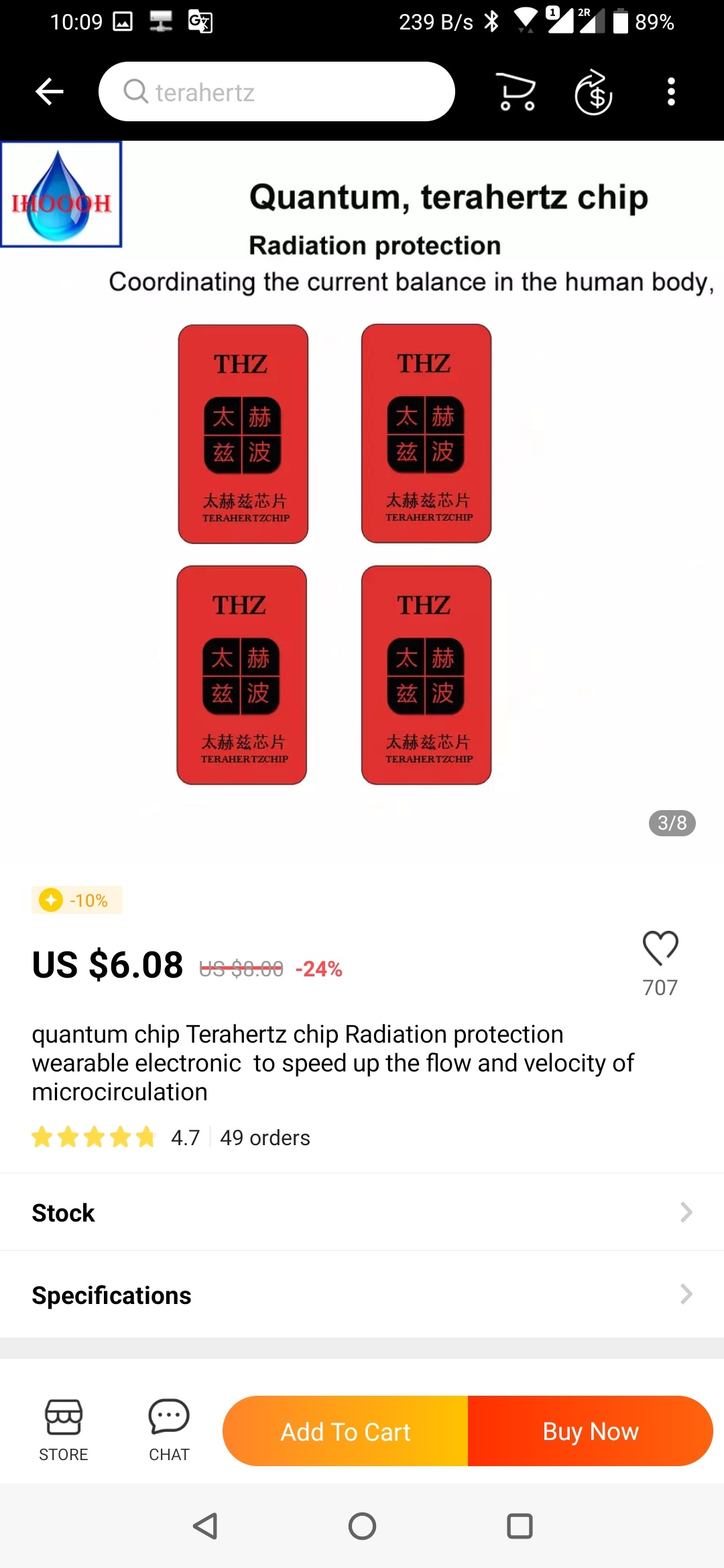Image resolution: width=724 pixels, height=1568 pixels.
Task: Tap the system home button
Action: click(x=362, y=1526)
